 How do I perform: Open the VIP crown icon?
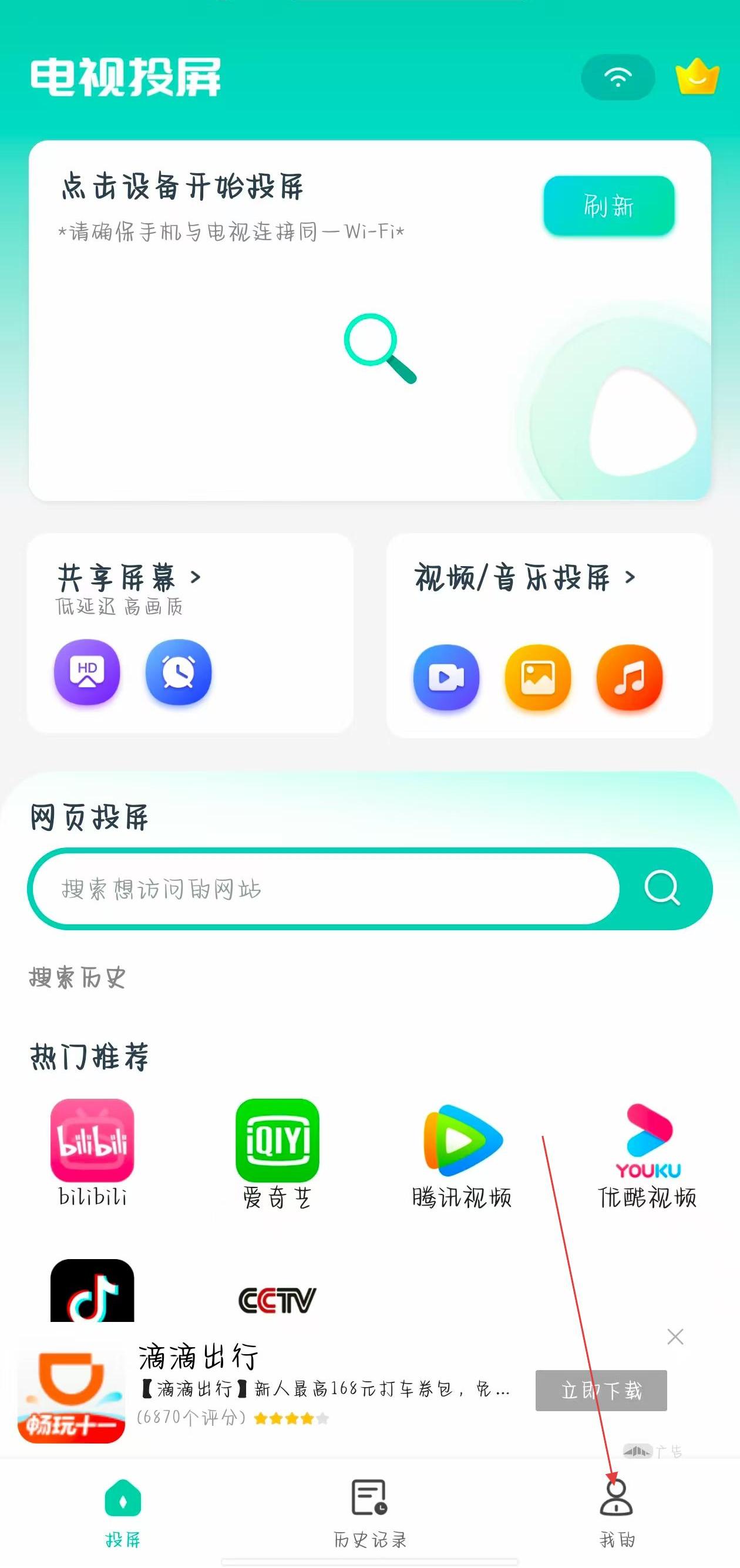(x=697, y=78)
